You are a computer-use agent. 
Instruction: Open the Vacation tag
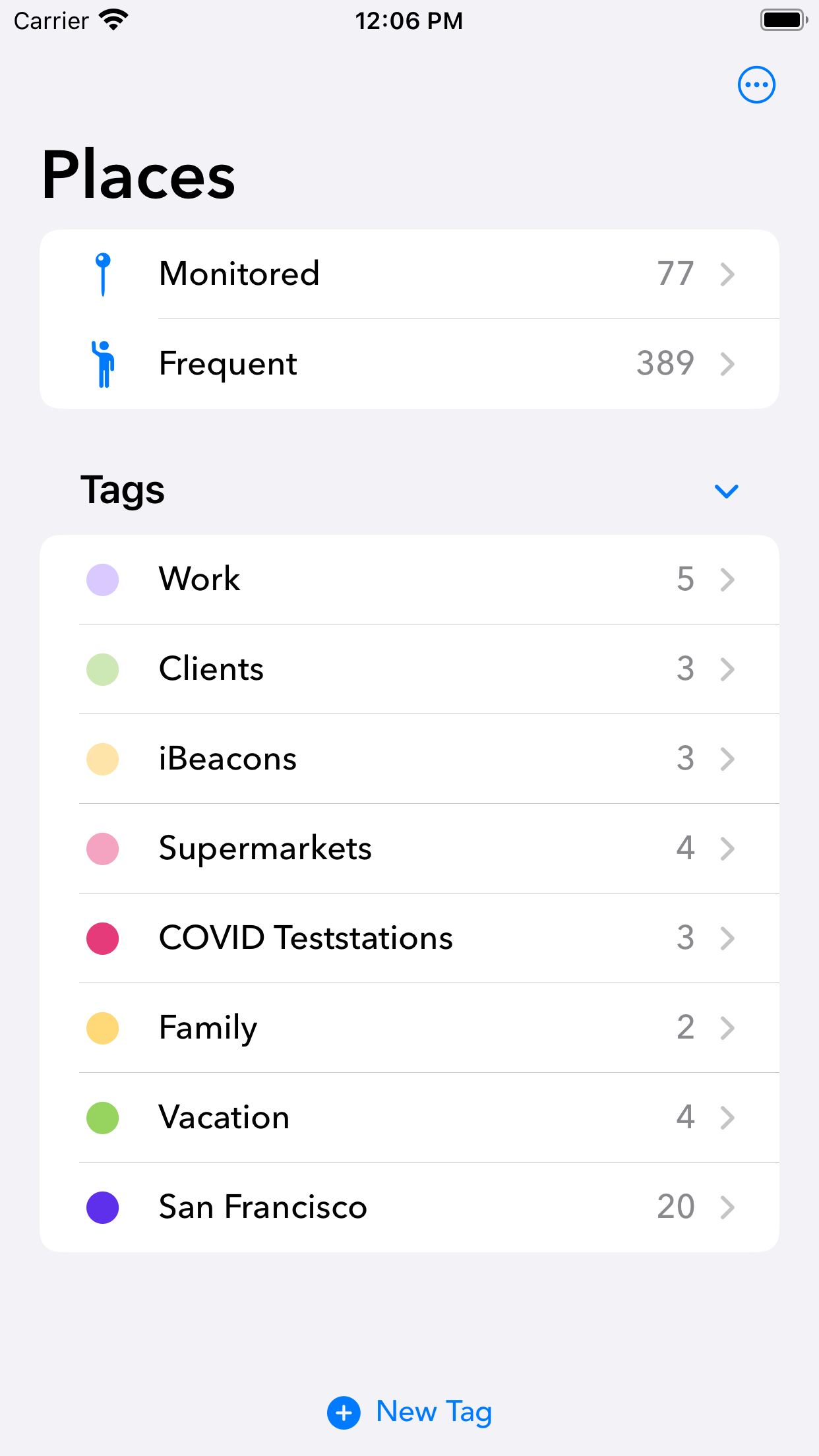point(409,1118)
